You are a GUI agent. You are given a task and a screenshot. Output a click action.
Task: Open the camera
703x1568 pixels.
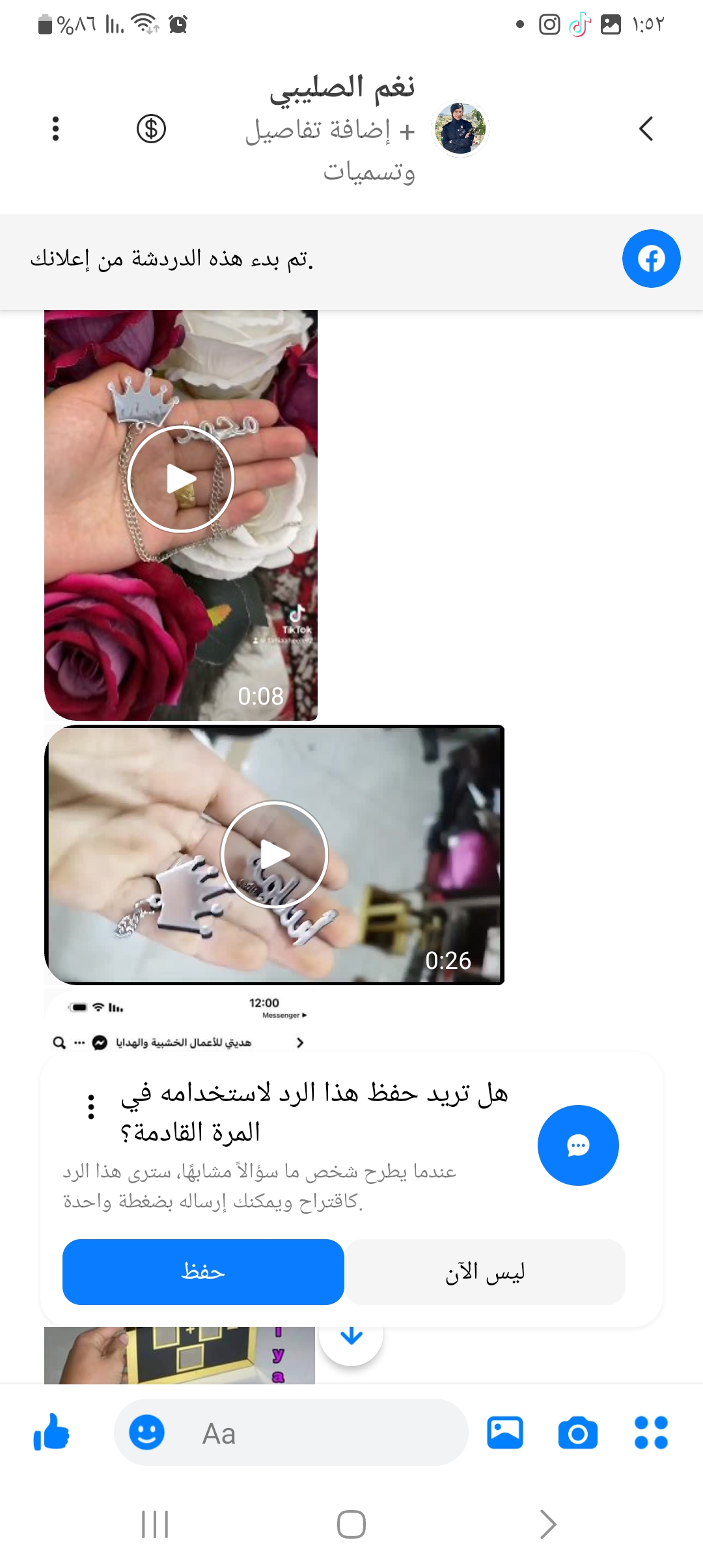click(578, 1433)
